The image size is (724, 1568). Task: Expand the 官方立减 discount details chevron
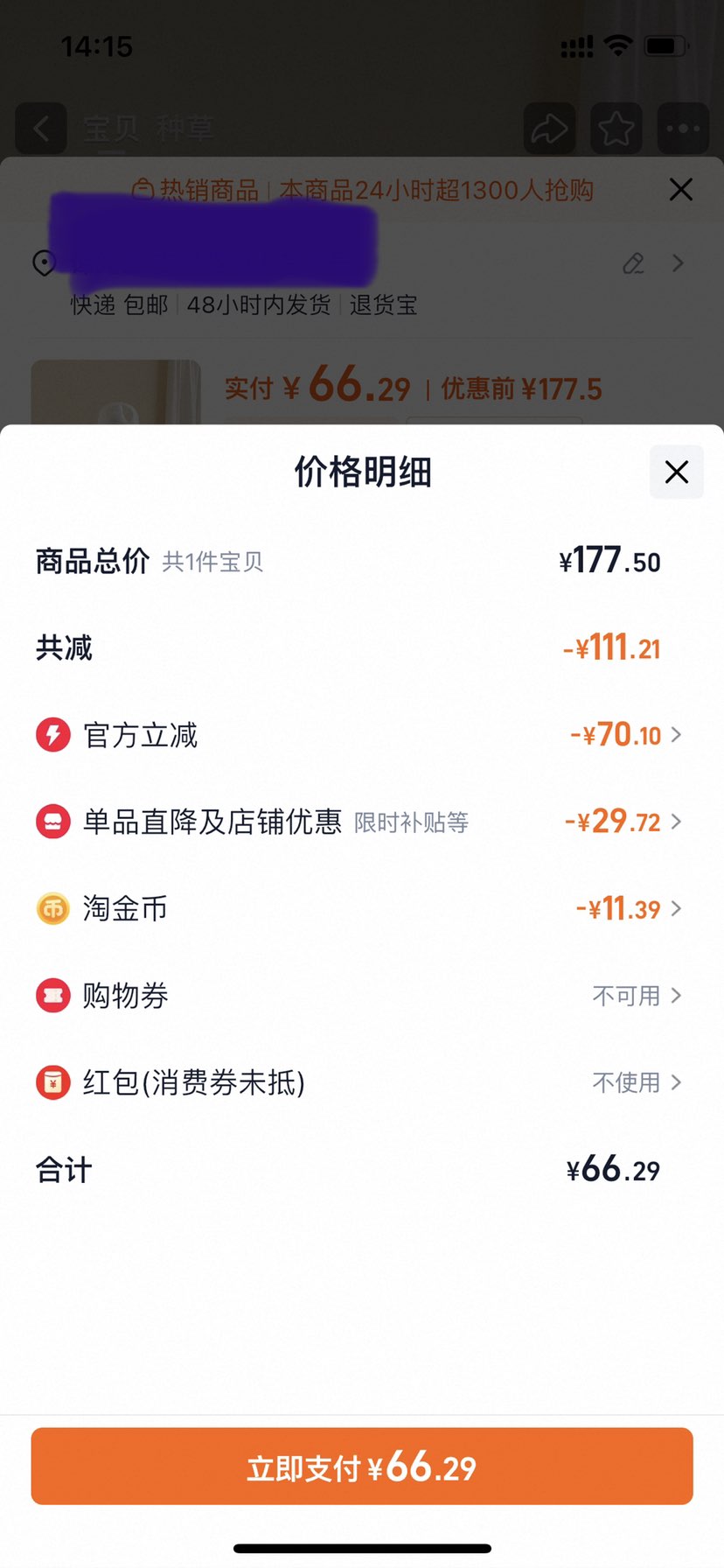[678, 734]
